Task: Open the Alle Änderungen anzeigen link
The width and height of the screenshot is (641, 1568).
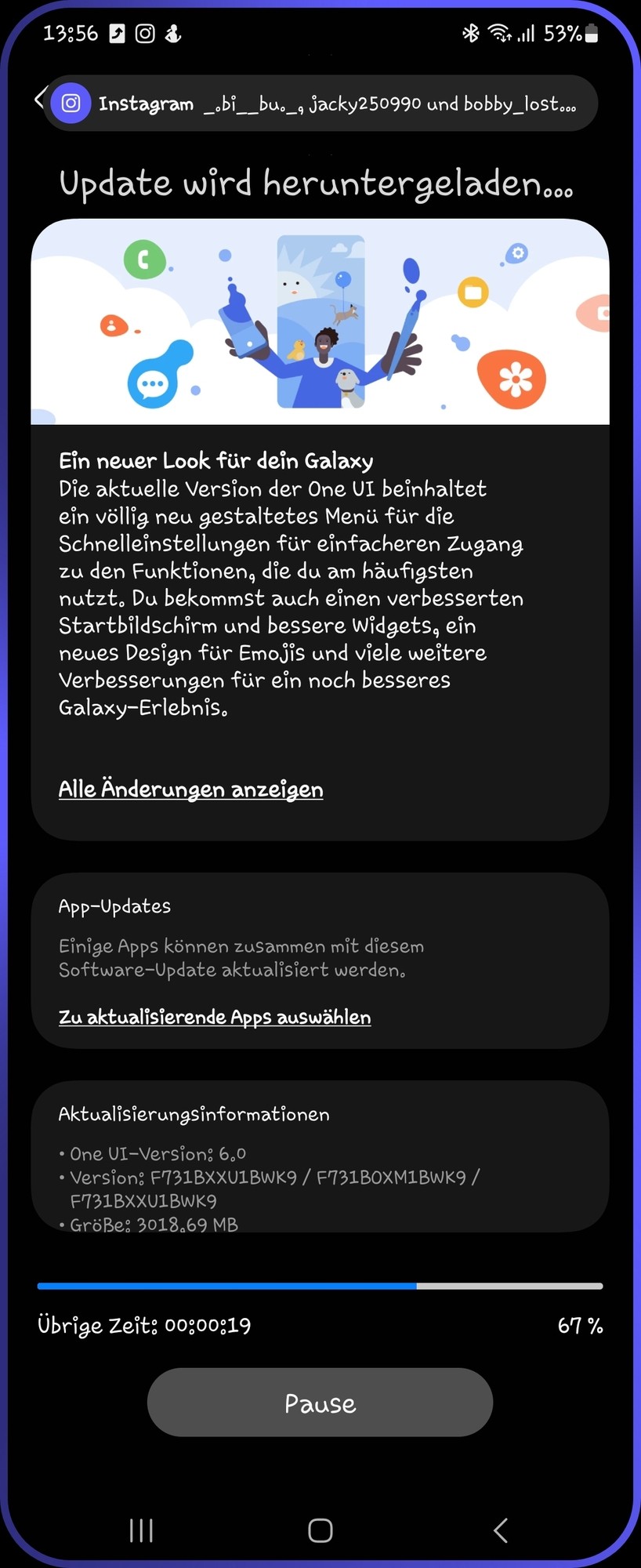Action: (190, 789)
